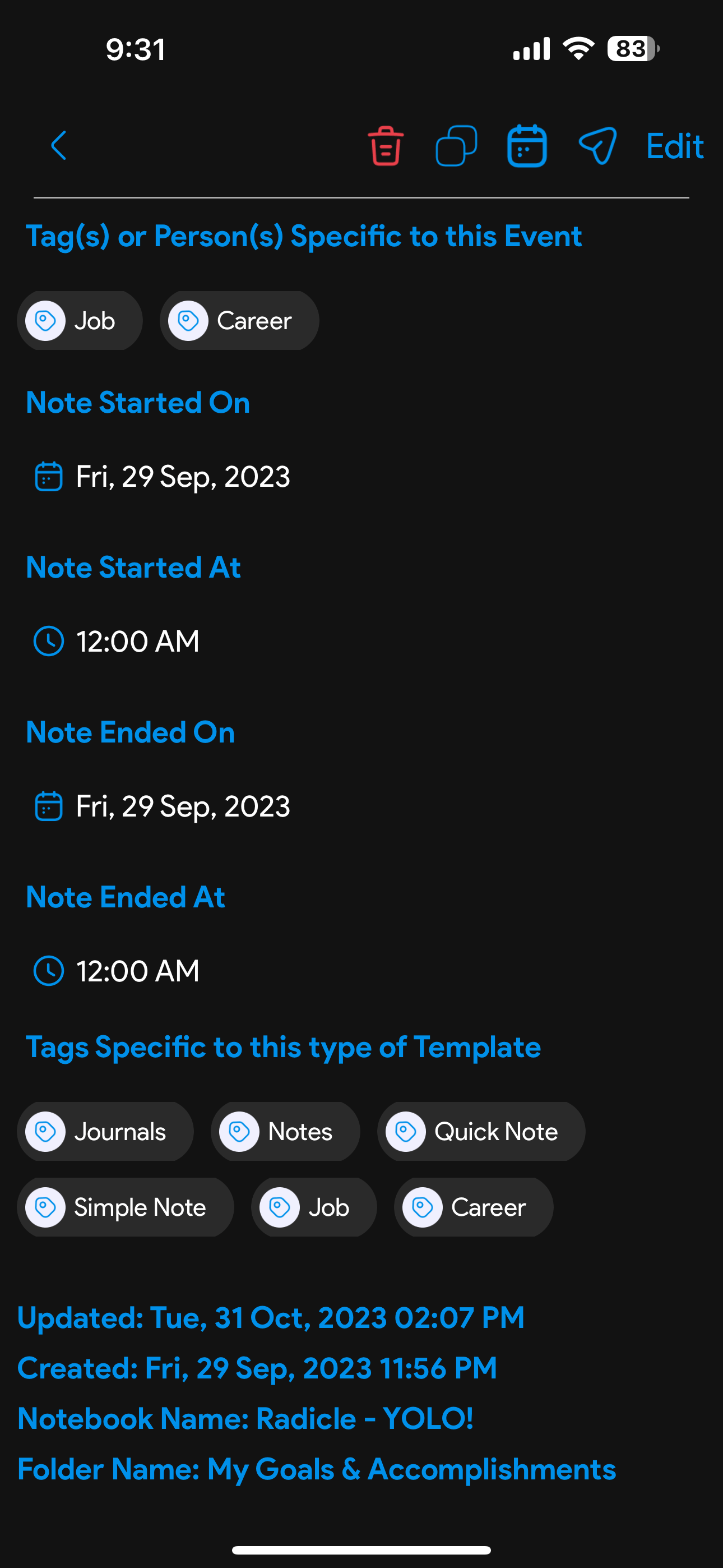This screenshot has height=1568, width=723.
Task: Go back using the arrow
Action: [x=58, y=145]
